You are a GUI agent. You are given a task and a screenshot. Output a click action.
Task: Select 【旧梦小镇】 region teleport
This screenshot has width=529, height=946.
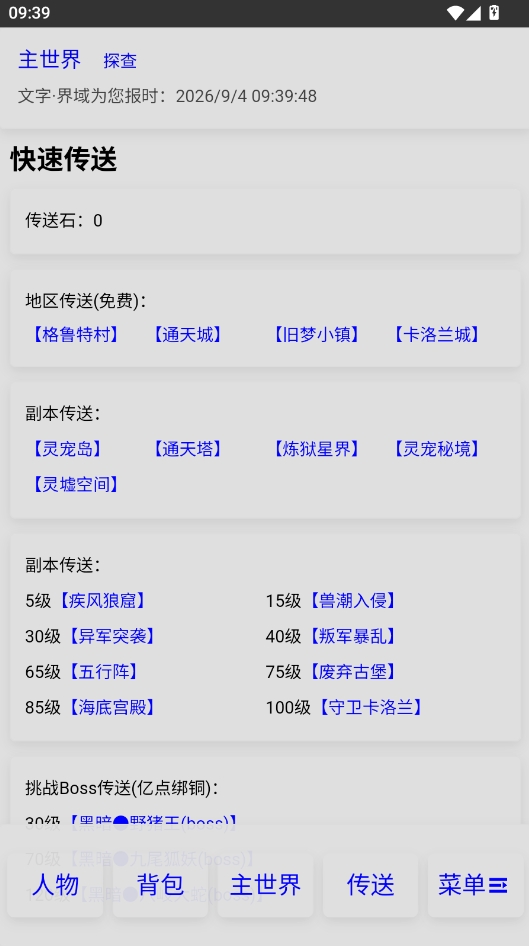pos(316,334)
